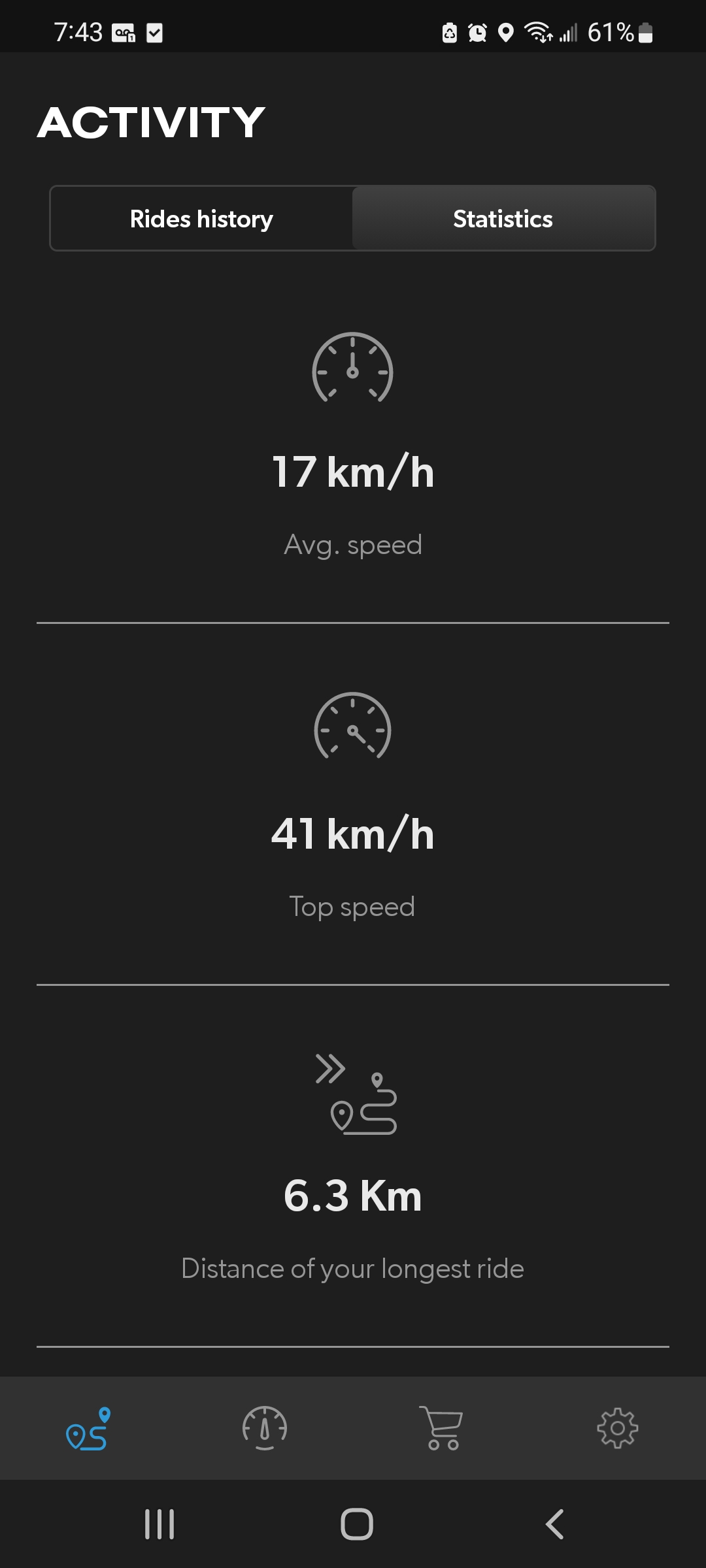The image size is (706, 1568).
Task: Tap the system home button
Action: click(357, 1524)
